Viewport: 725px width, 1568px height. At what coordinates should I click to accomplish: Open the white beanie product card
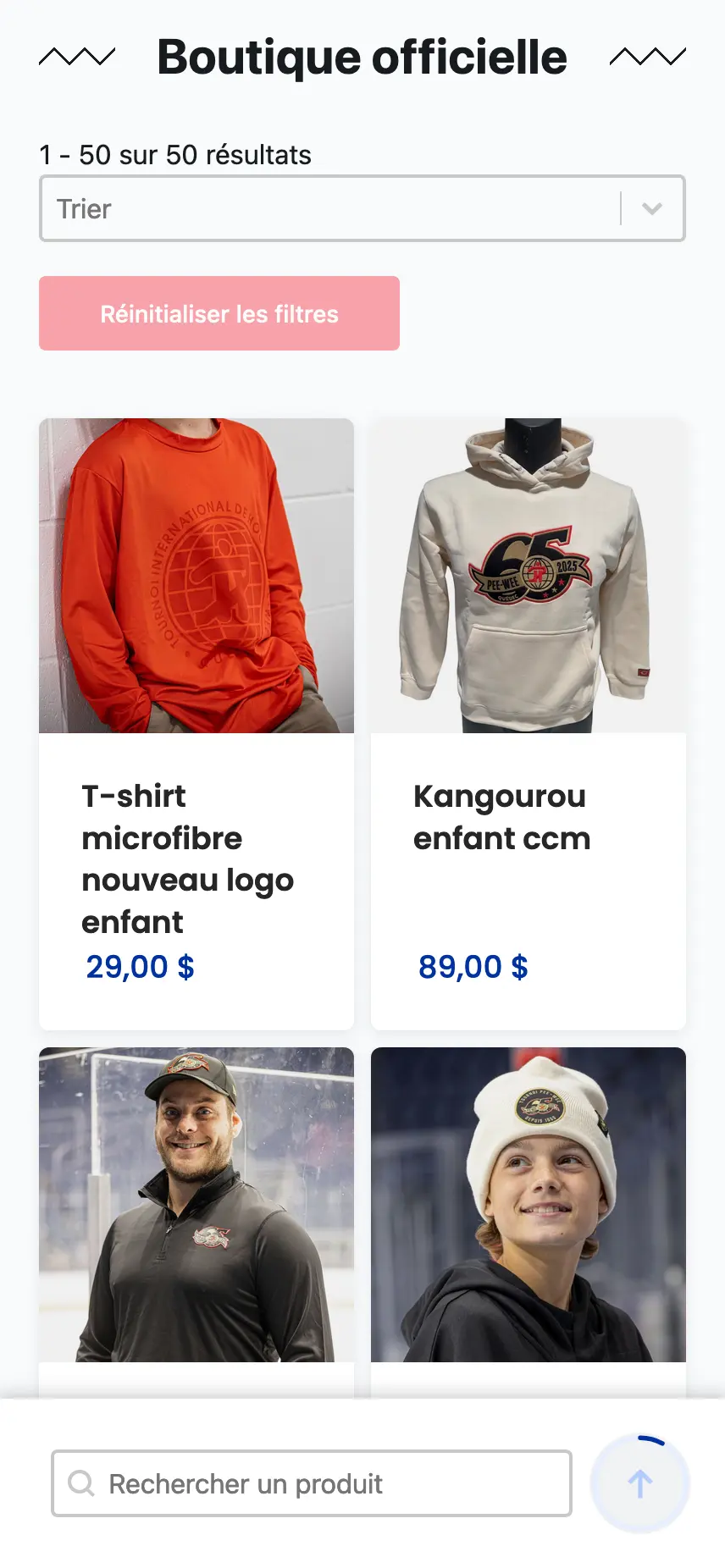tap(529, 1204)
